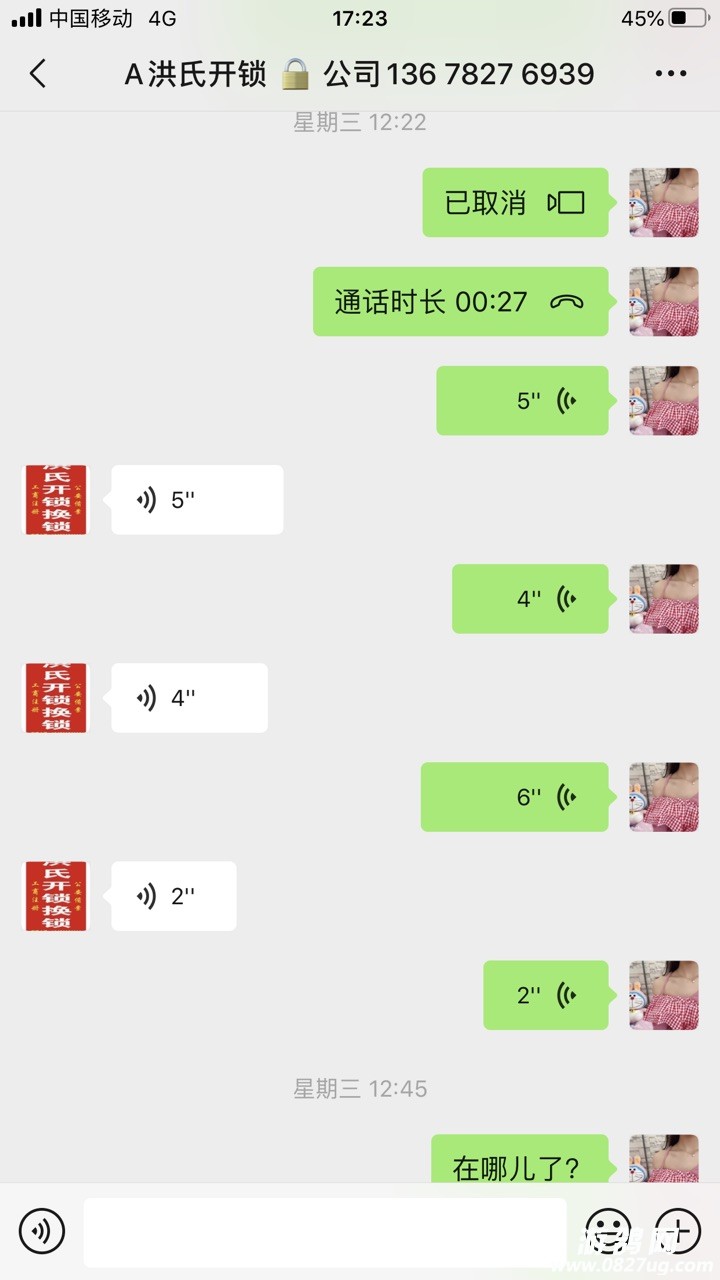Go back to the chat list

(x=38, y=73)
